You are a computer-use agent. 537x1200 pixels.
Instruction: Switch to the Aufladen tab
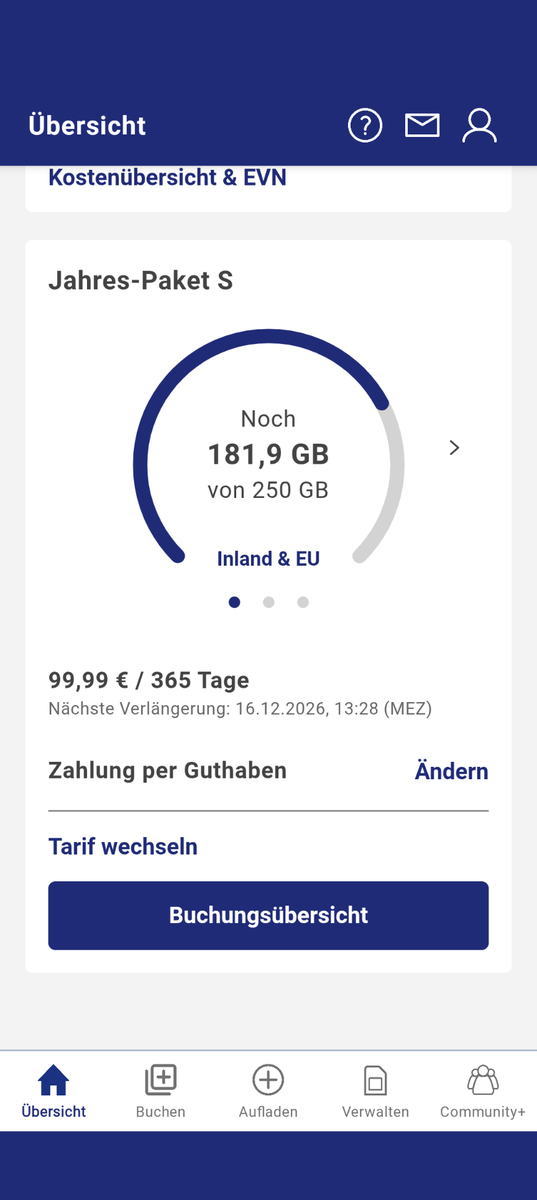268,1091
